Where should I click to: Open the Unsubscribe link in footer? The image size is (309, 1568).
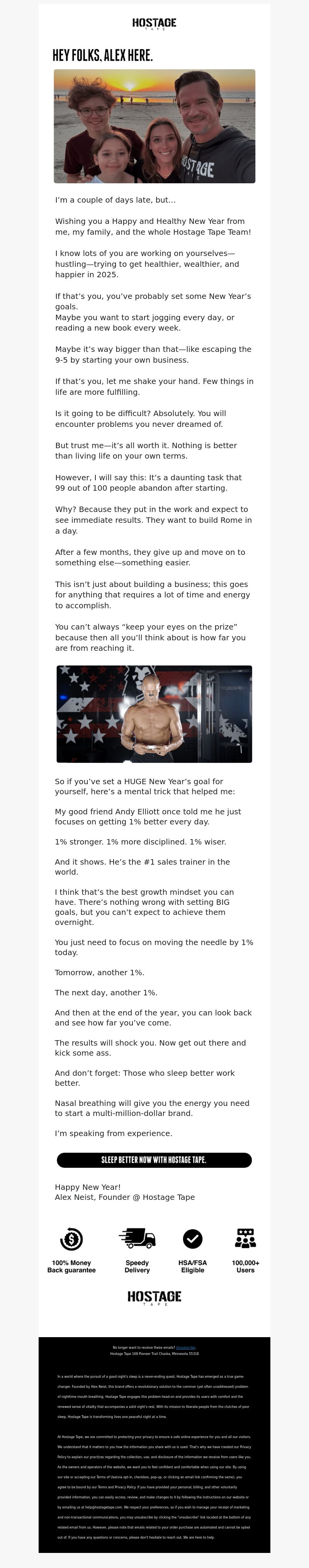pyautogui.click(x=185, y=1347)
